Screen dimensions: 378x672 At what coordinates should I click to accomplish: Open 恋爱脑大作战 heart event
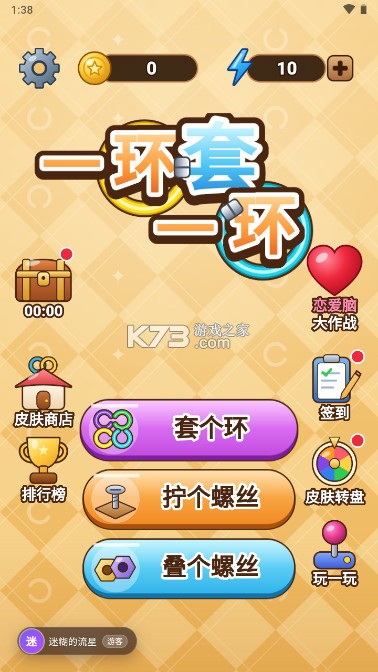[335, 288]
